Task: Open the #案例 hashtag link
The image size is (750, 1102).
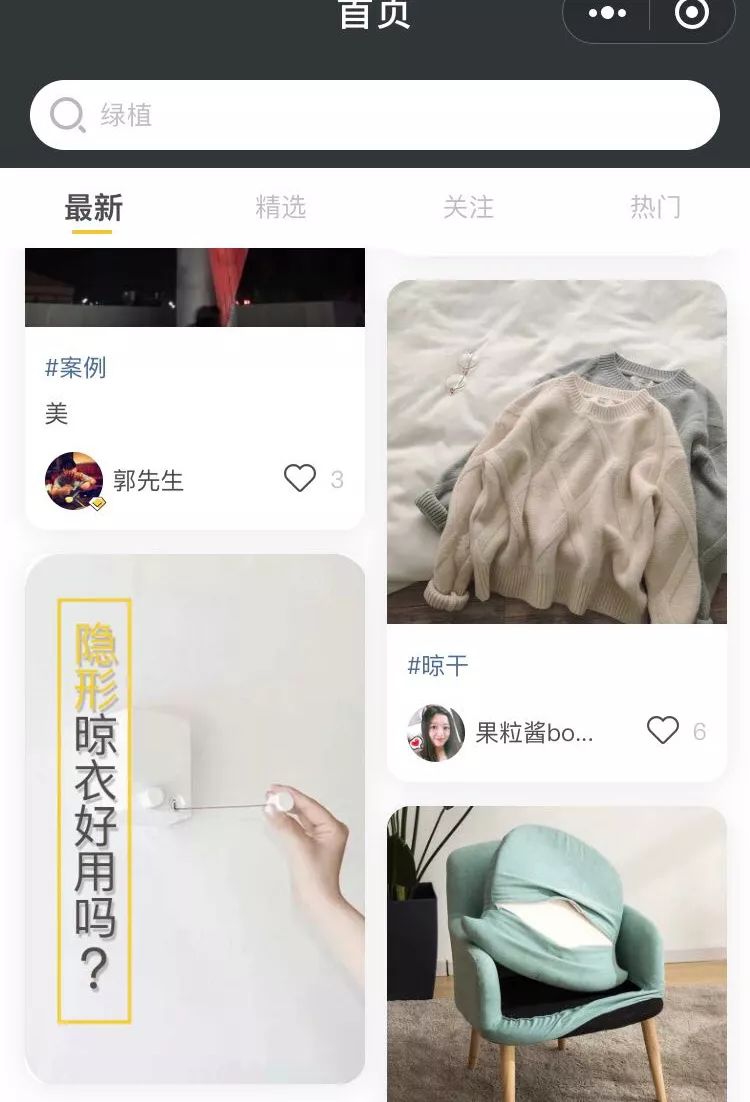Action: coord(77,368)
